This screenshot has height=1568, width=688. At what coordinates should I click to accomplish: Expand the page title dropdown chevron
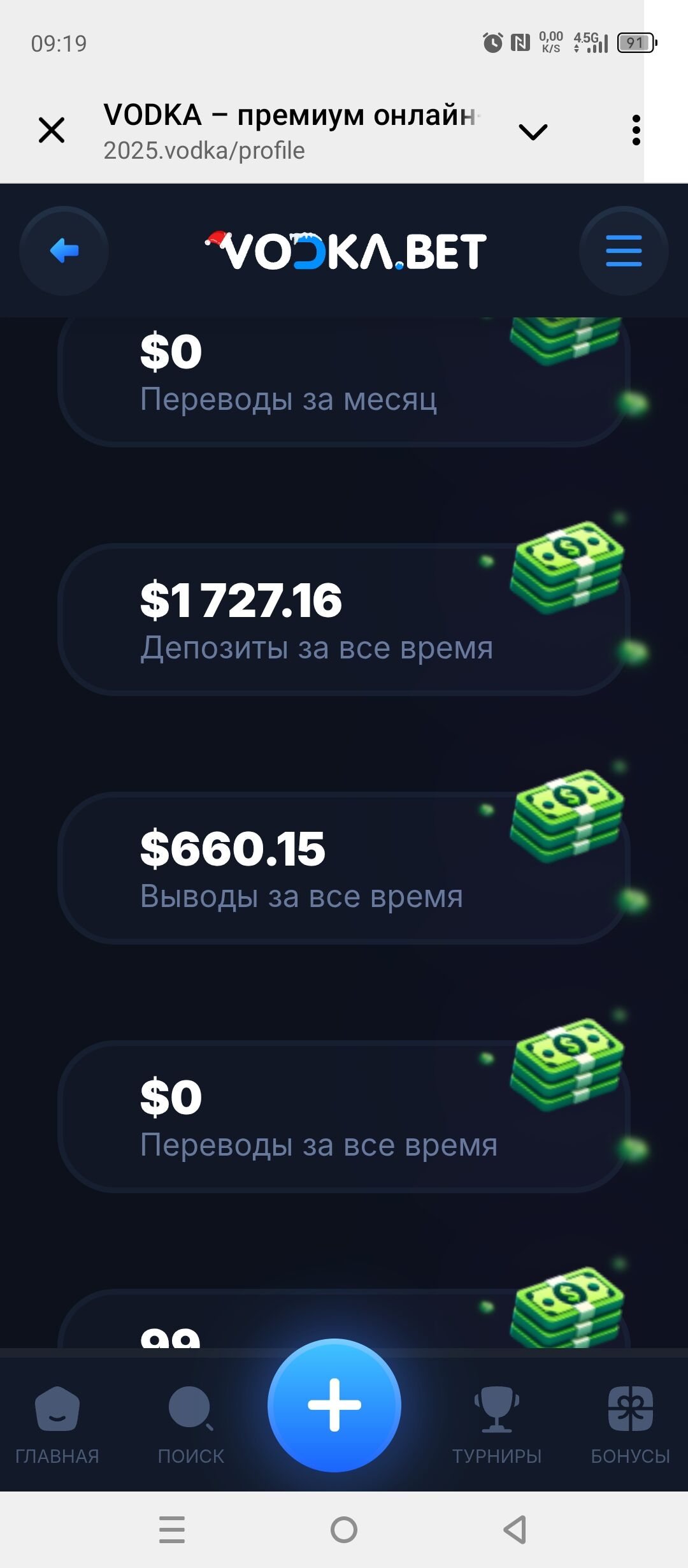pyautogui.click(x=533, y=132)
